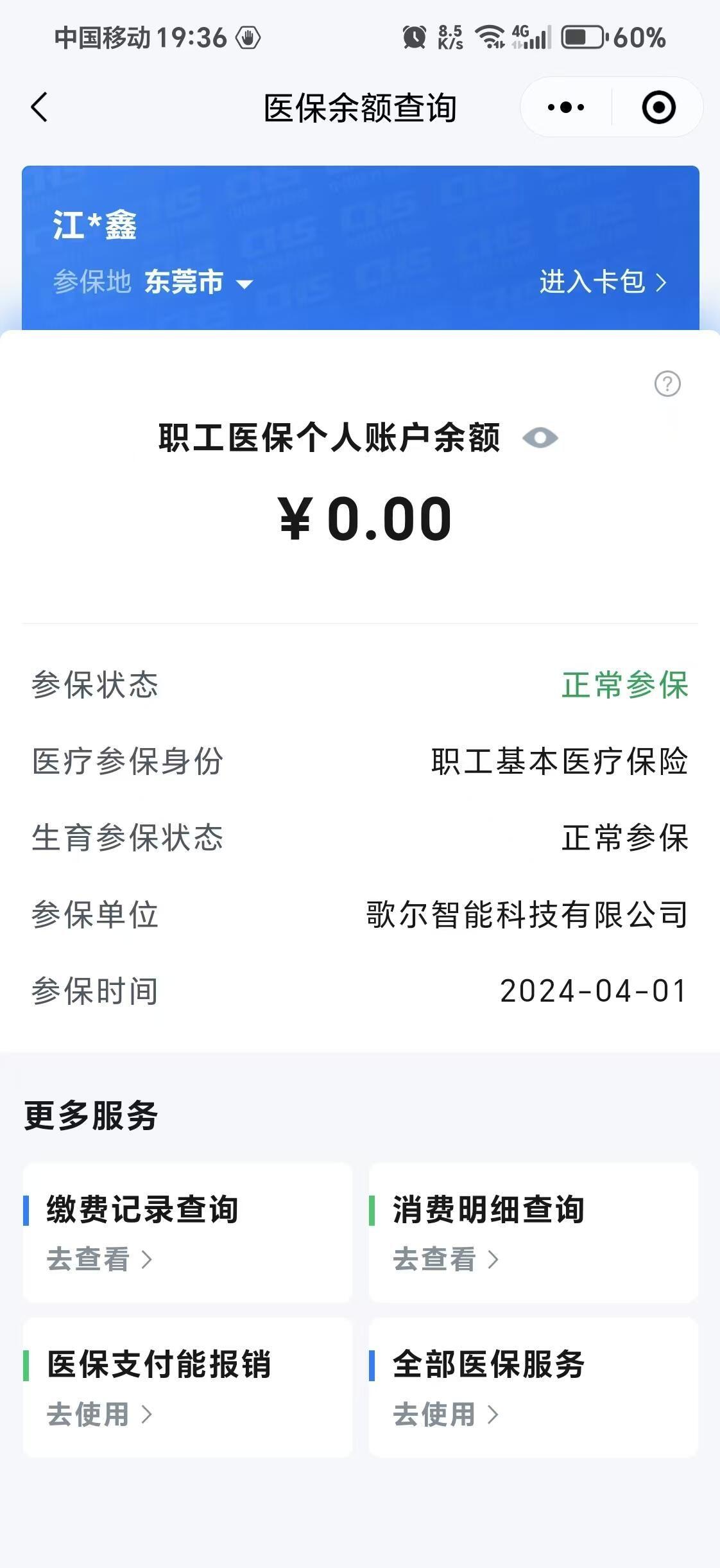
Task: Open 全部医保服务 card
Action: tap(533, 1387)
